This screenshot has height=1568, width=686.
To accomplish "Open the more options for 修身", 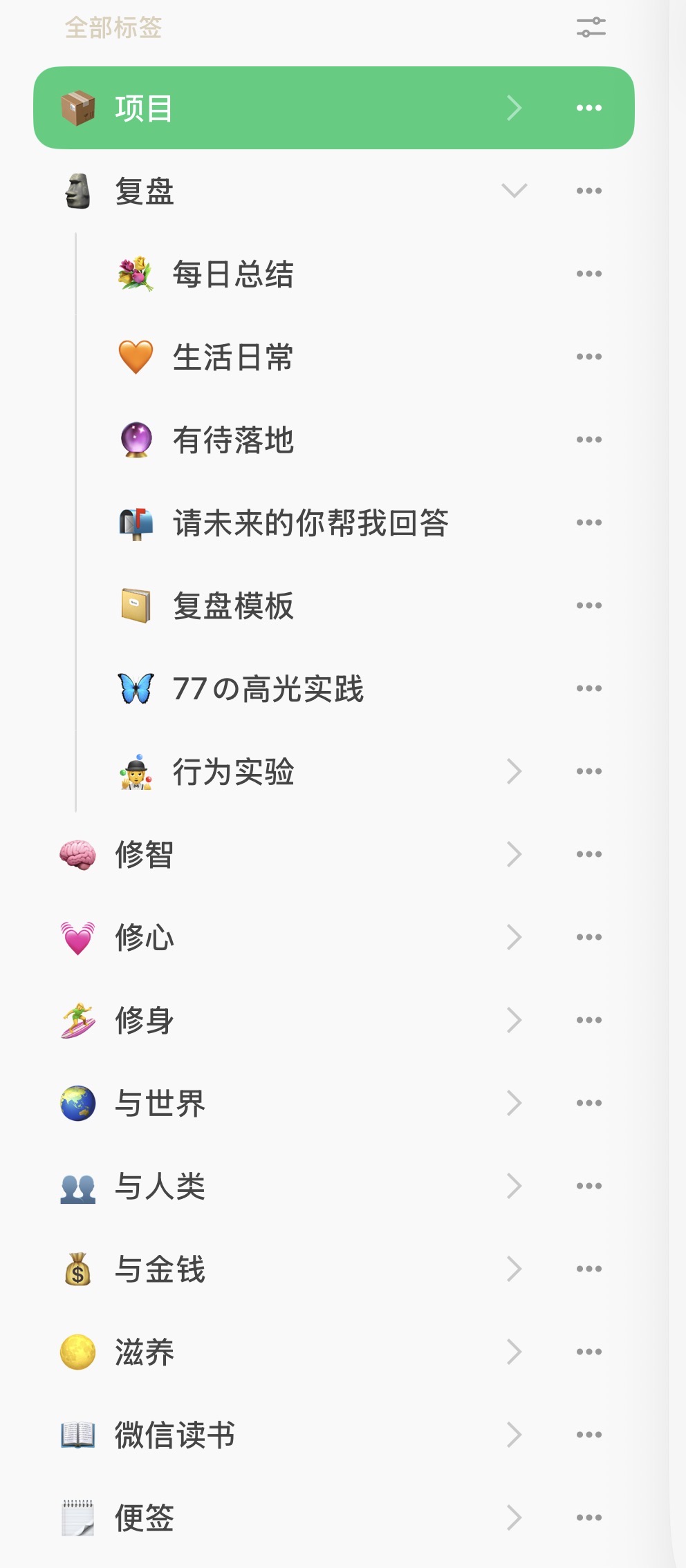I will click(x=589, y=1020).
